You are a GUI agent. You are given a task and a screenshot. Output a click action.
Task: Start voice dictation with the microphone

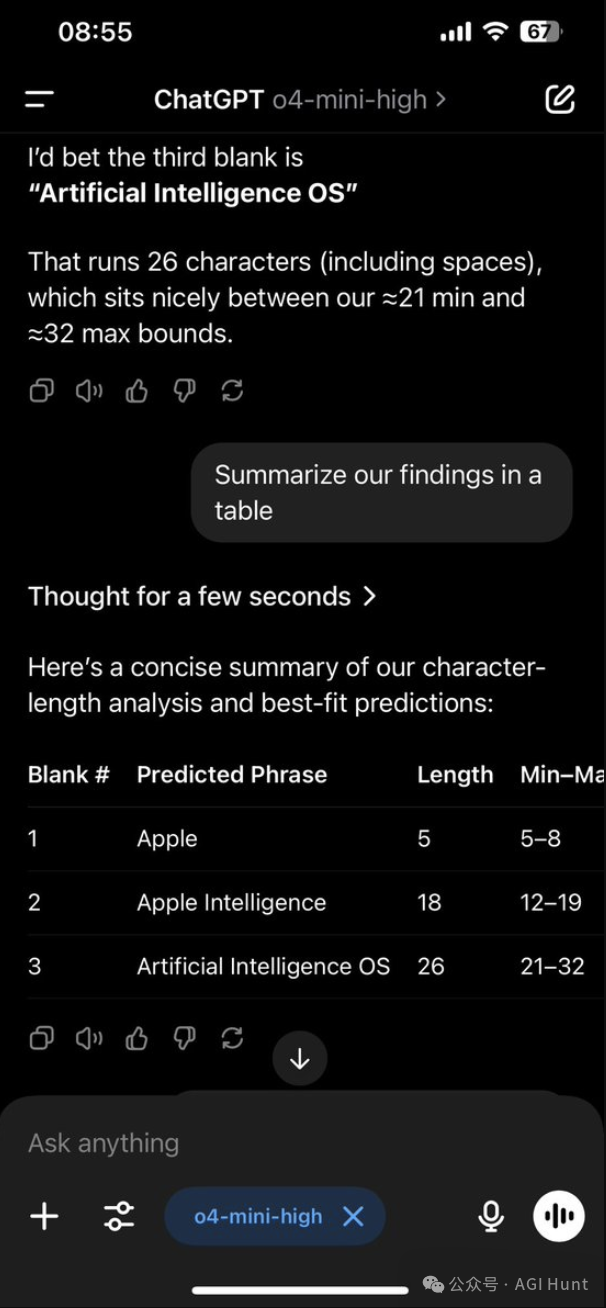tap(490, 1216)
